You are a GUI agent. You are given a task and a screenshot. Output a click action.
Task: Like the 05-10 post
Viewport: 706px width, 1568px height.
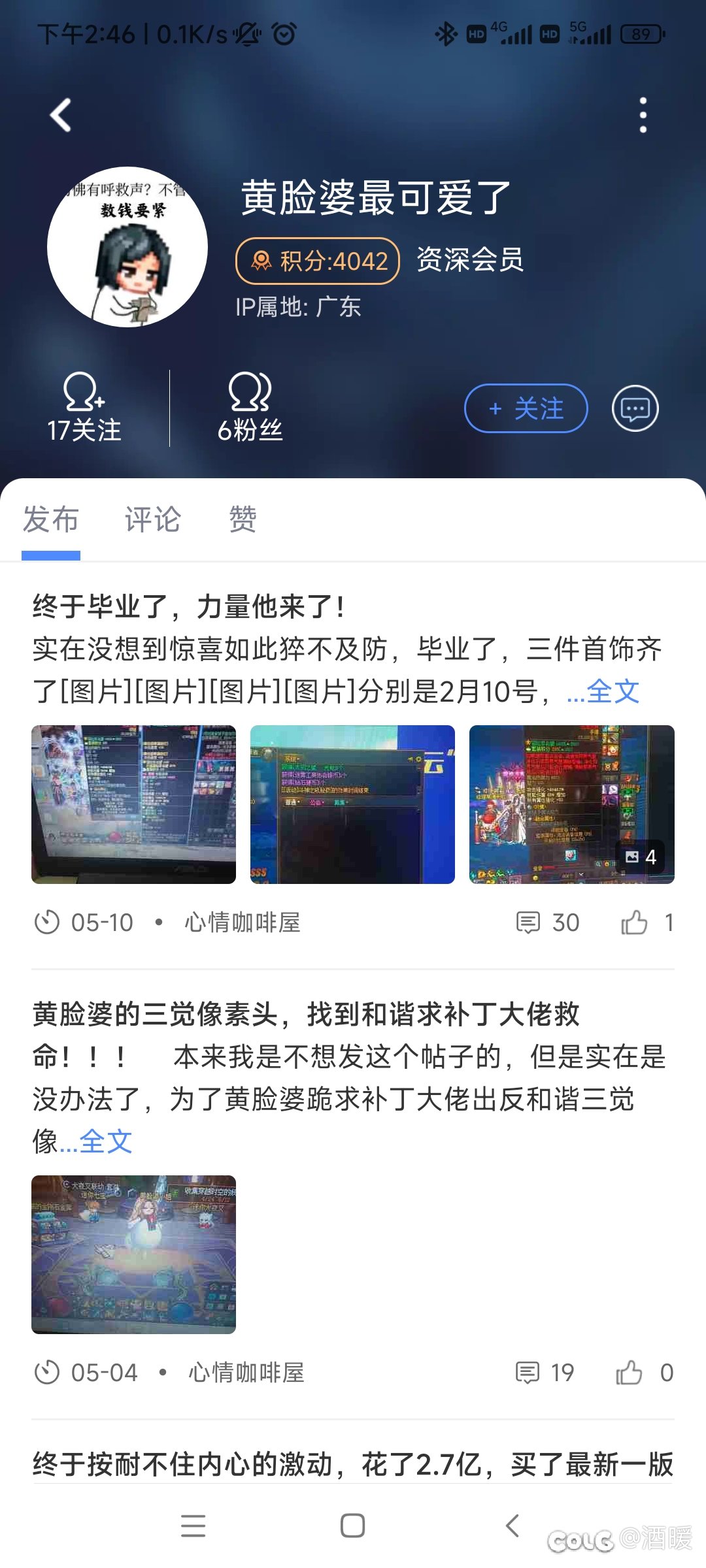coord(647,923)
